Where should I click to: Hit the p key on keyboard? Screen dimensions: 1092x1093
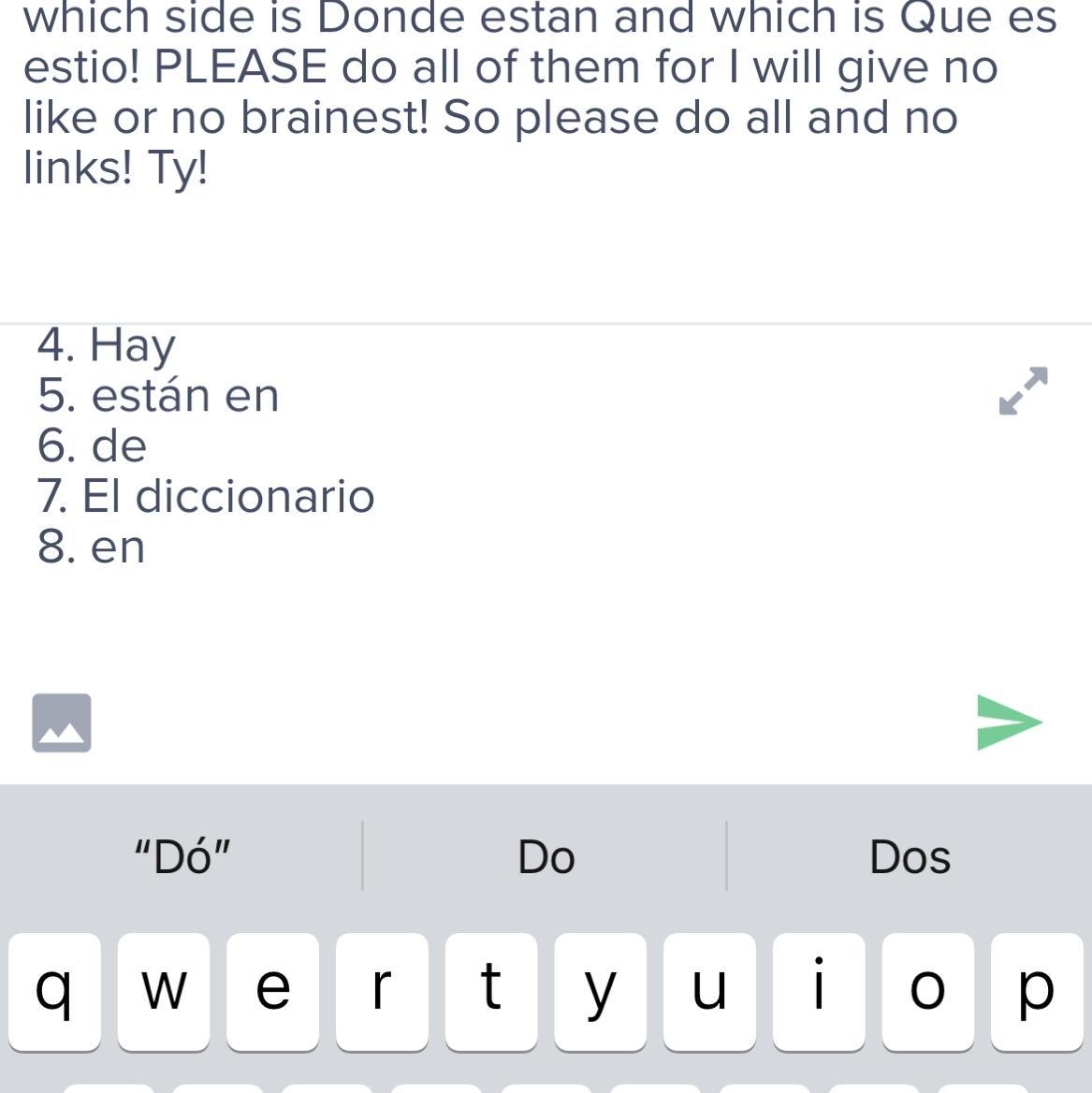tap(1036, 990)
